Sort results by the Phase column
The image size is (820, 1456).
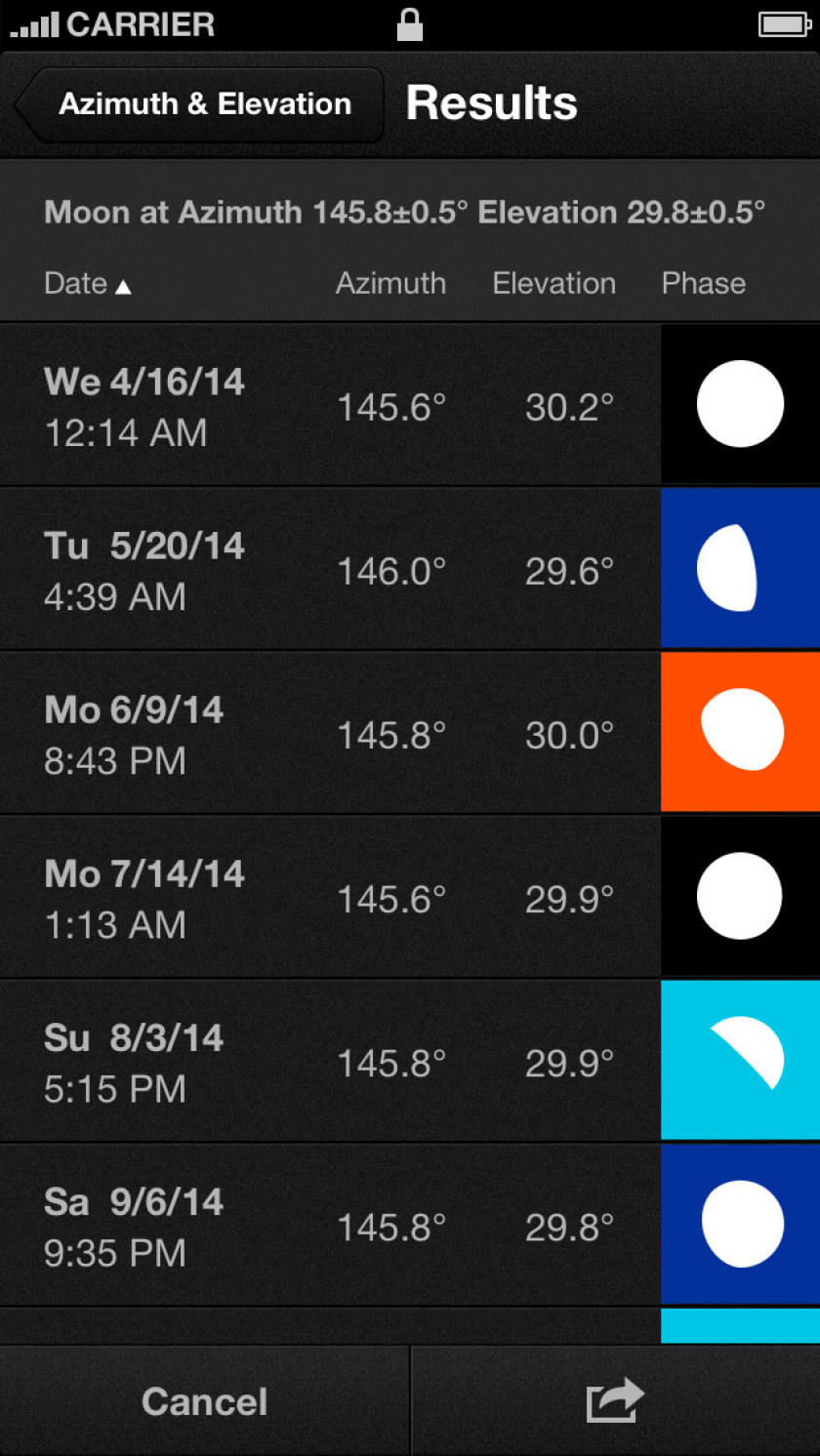click(x=703, y=284)
